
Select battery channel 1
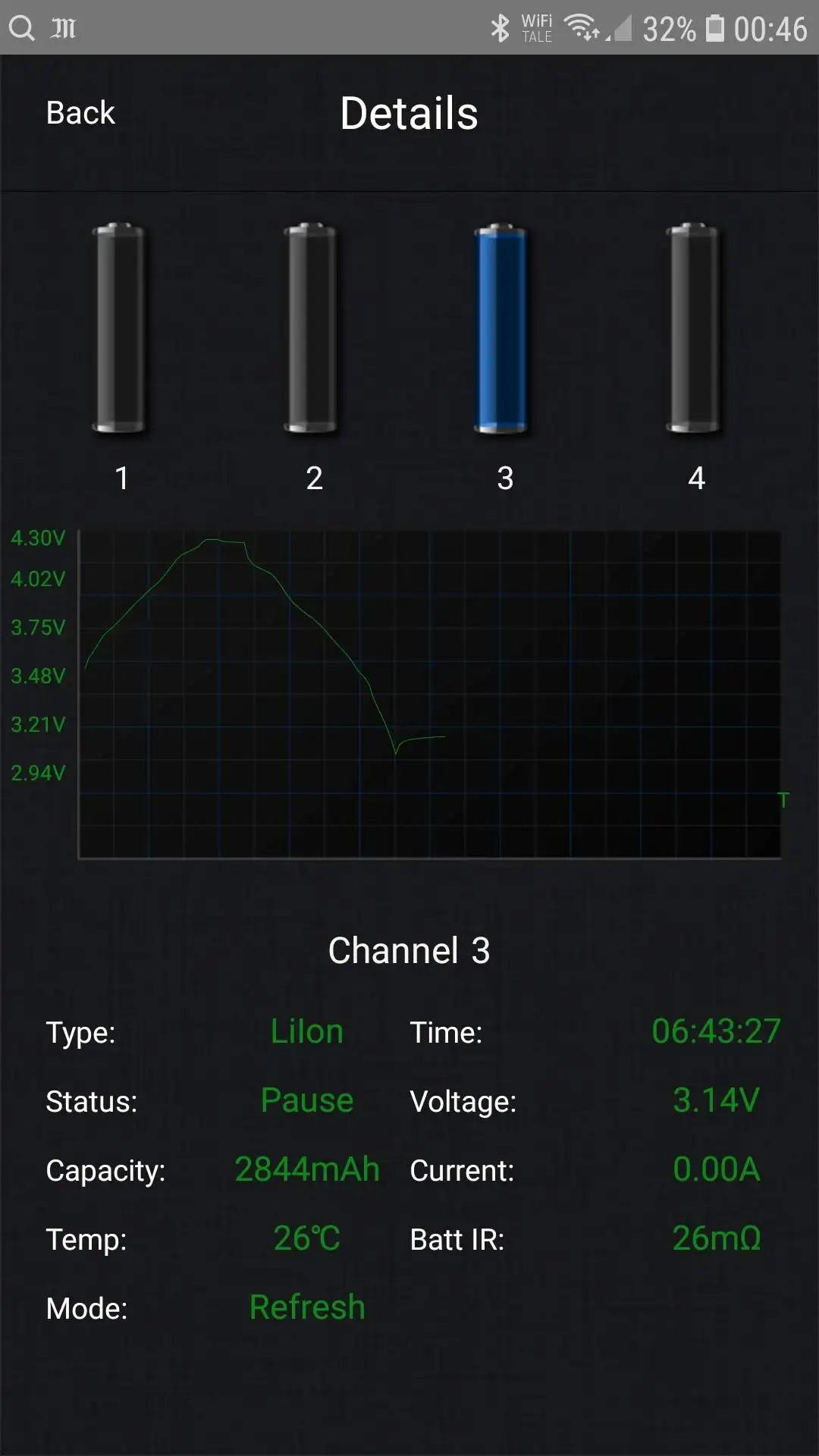119,328
